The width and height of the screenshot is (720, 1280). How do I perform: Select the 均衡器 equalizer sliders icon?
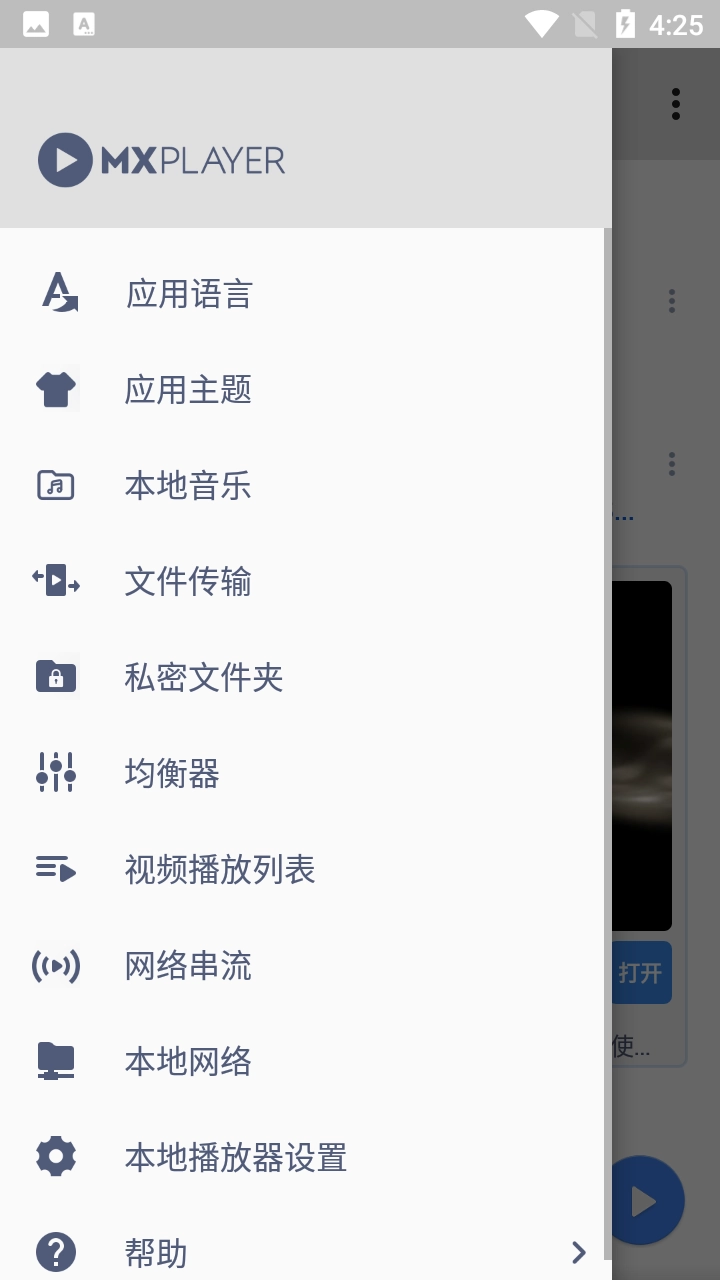(56, 772)
